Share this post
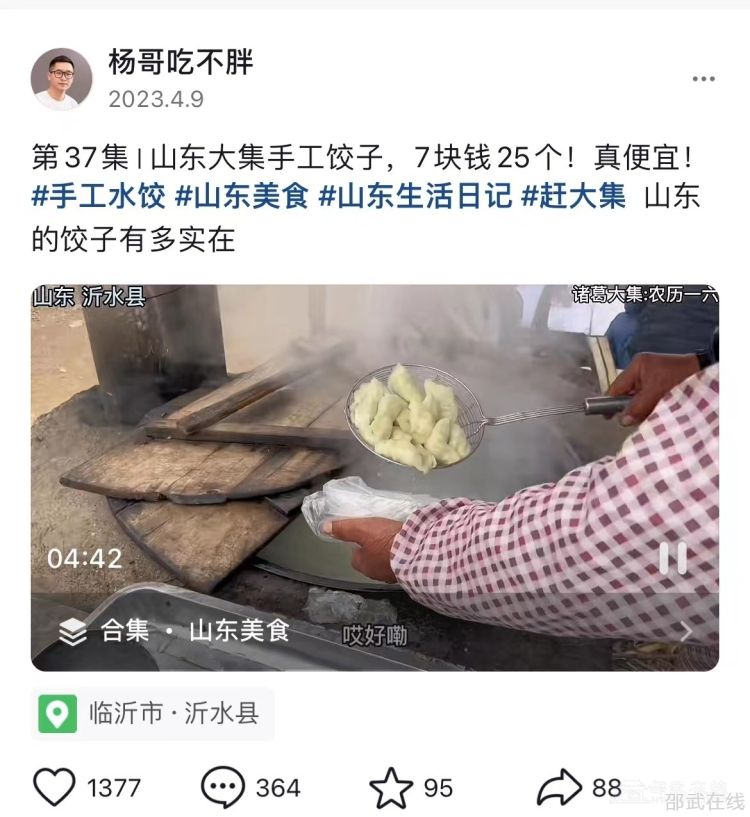Viewport: 750px width, 817px height. [559, 788]
